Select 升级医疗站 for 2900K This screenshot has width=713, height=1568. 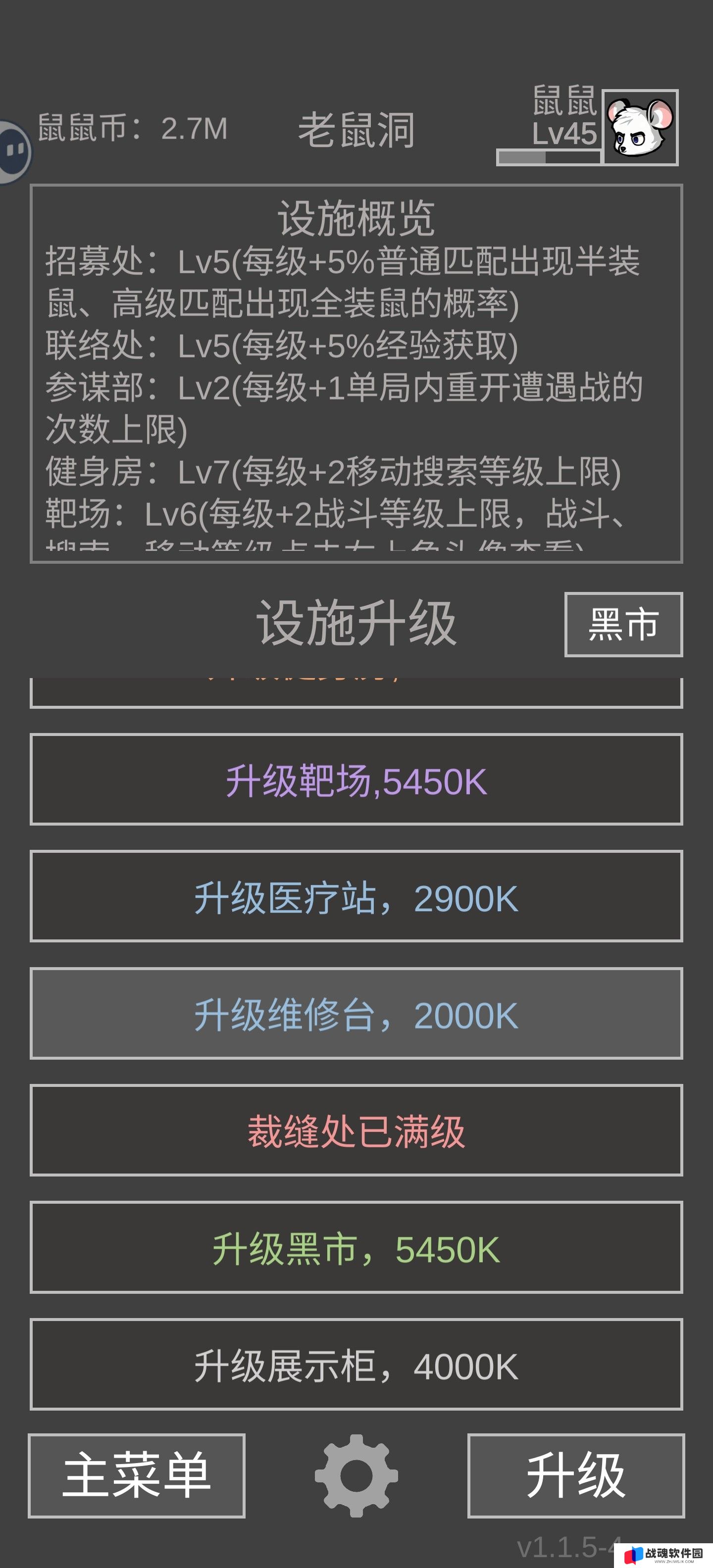(x=356, y=897)
